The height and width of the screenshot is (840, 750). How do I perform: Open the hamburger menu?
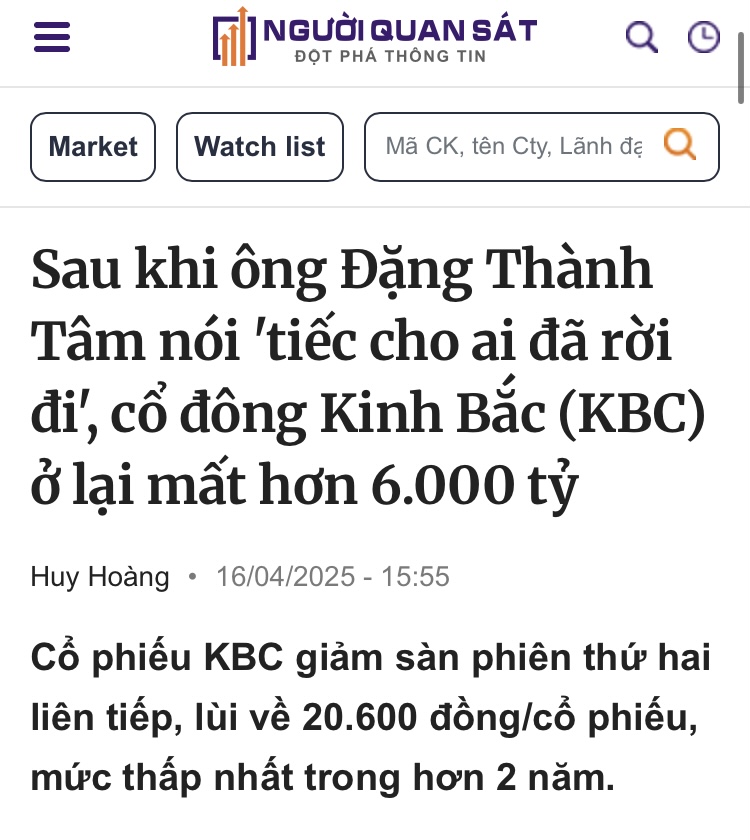[52, 38]
